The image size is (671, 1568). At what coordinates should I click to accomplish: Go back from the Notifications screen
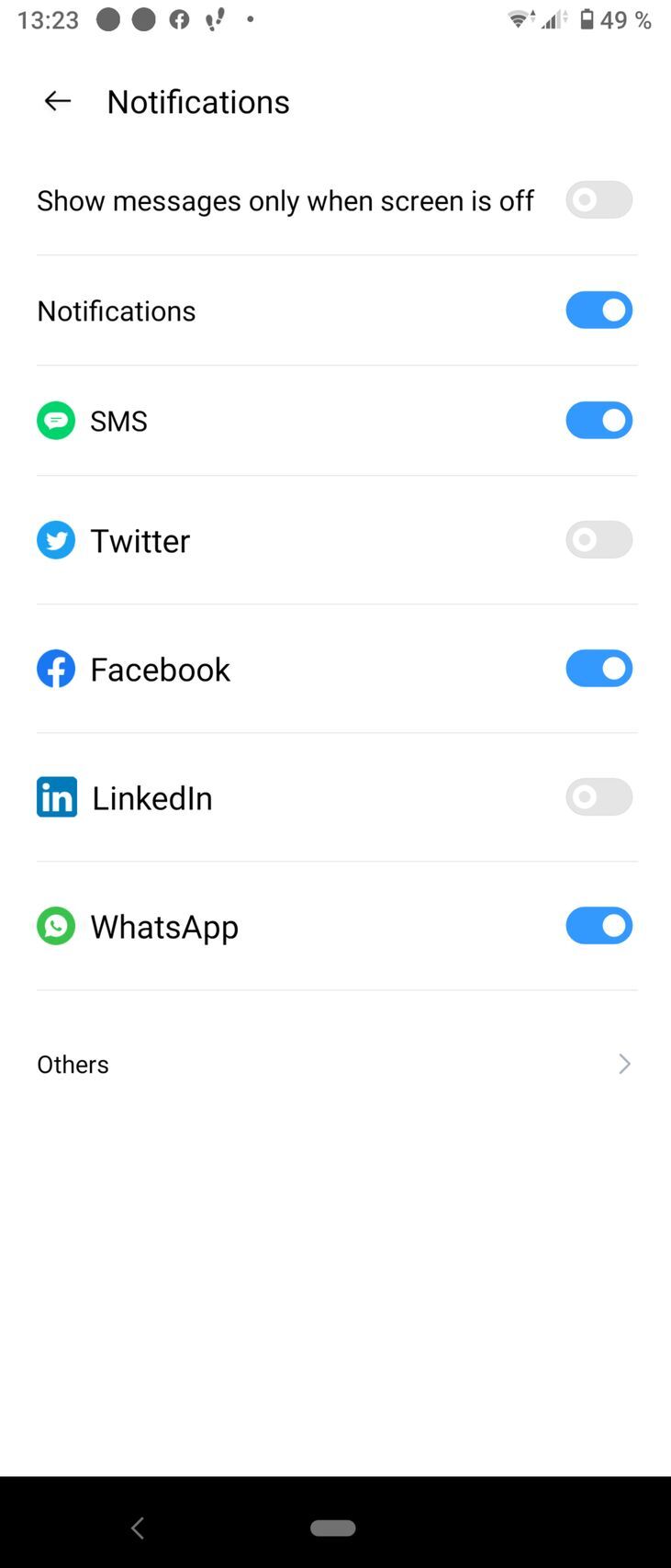point(57,101)
